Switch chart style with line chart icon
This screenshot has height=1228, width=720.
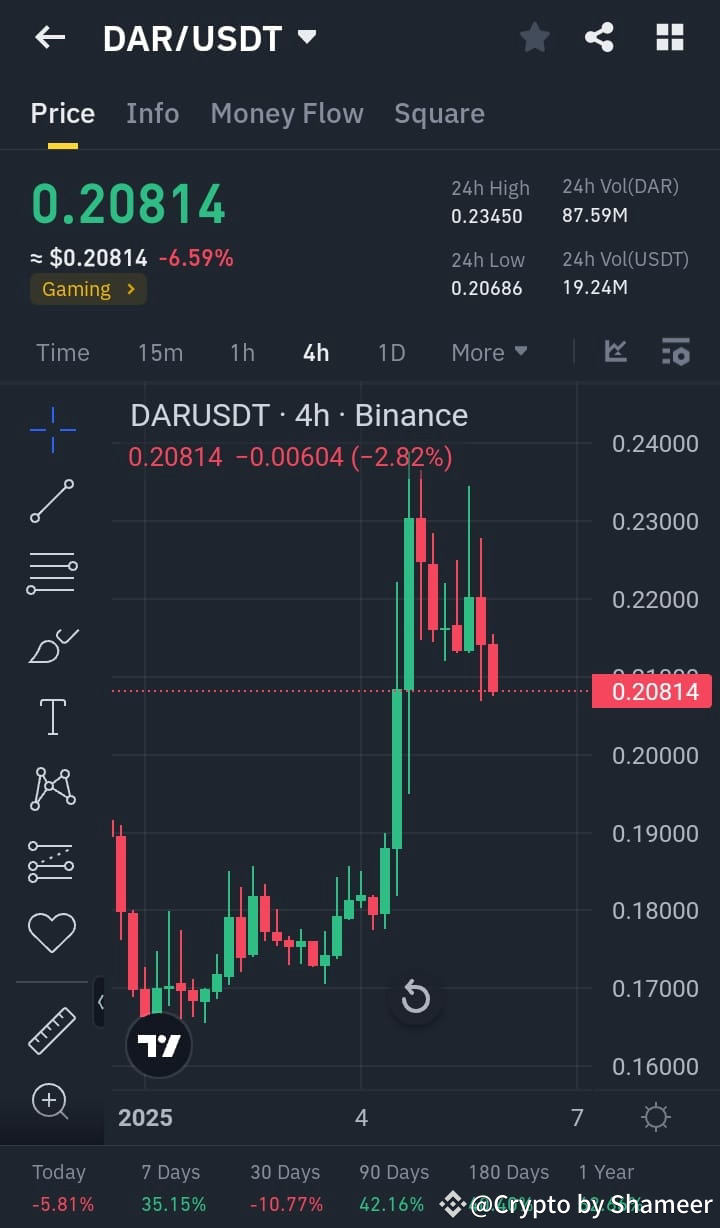[616, 351]
